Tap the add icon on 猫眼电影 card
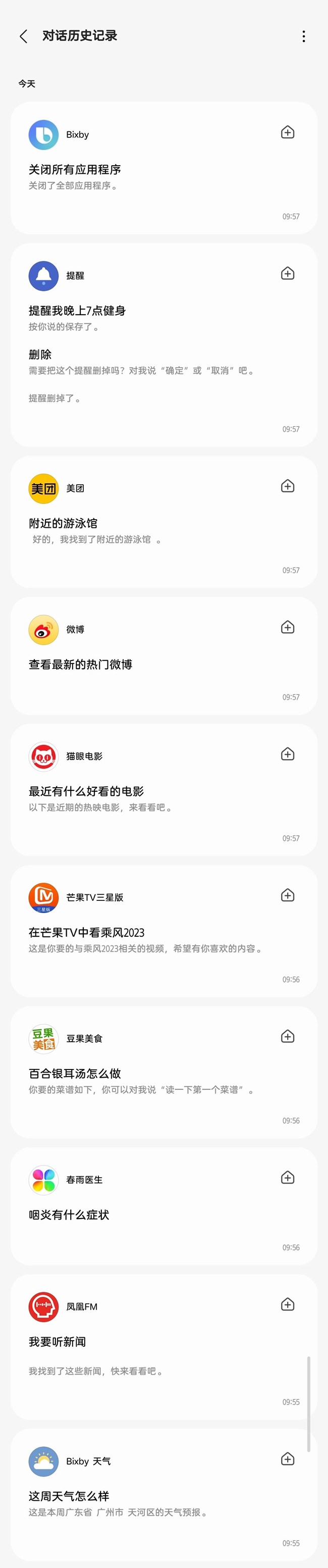This screenshot has width=328, height=1568. click(287, 754)
